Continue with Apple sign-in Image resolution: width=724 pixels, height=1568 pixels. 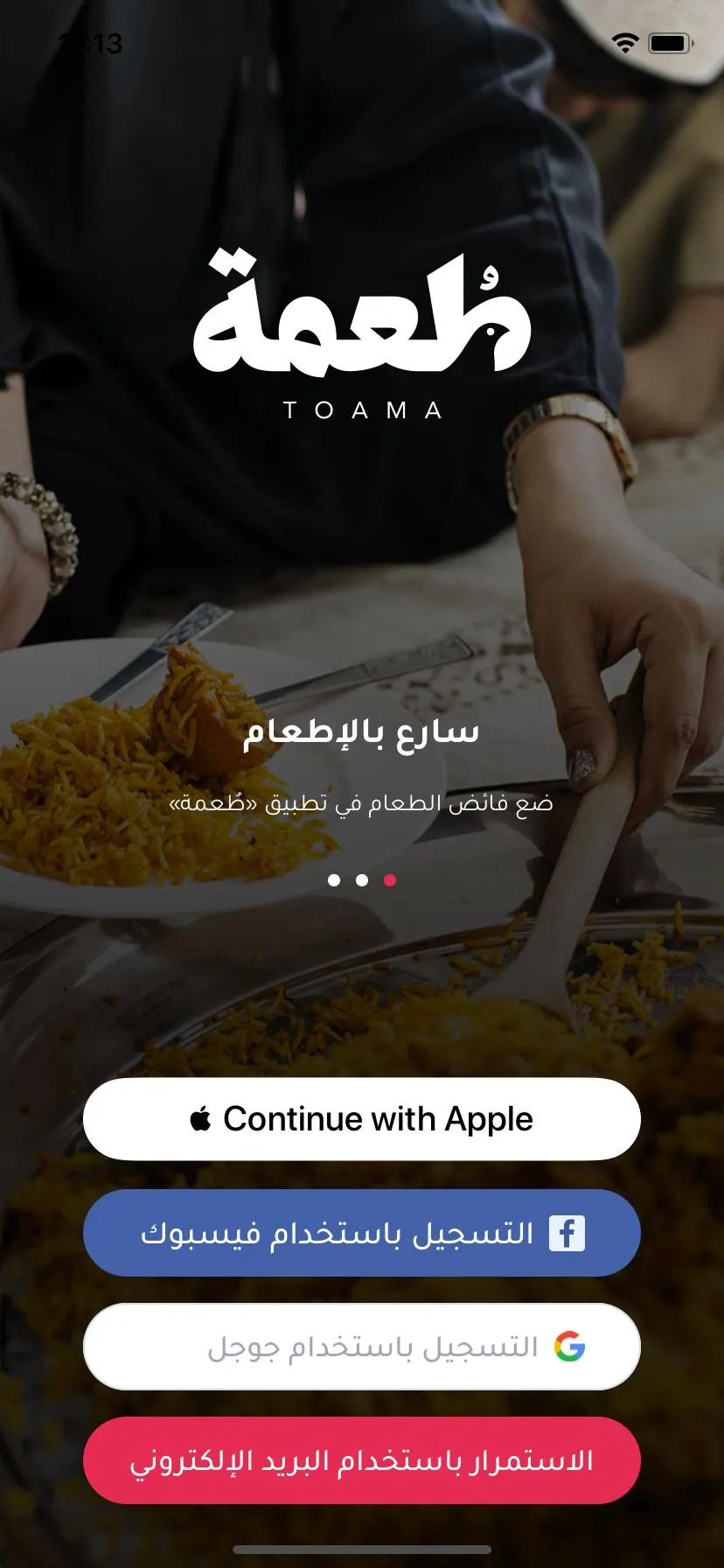click(361, 1119)
